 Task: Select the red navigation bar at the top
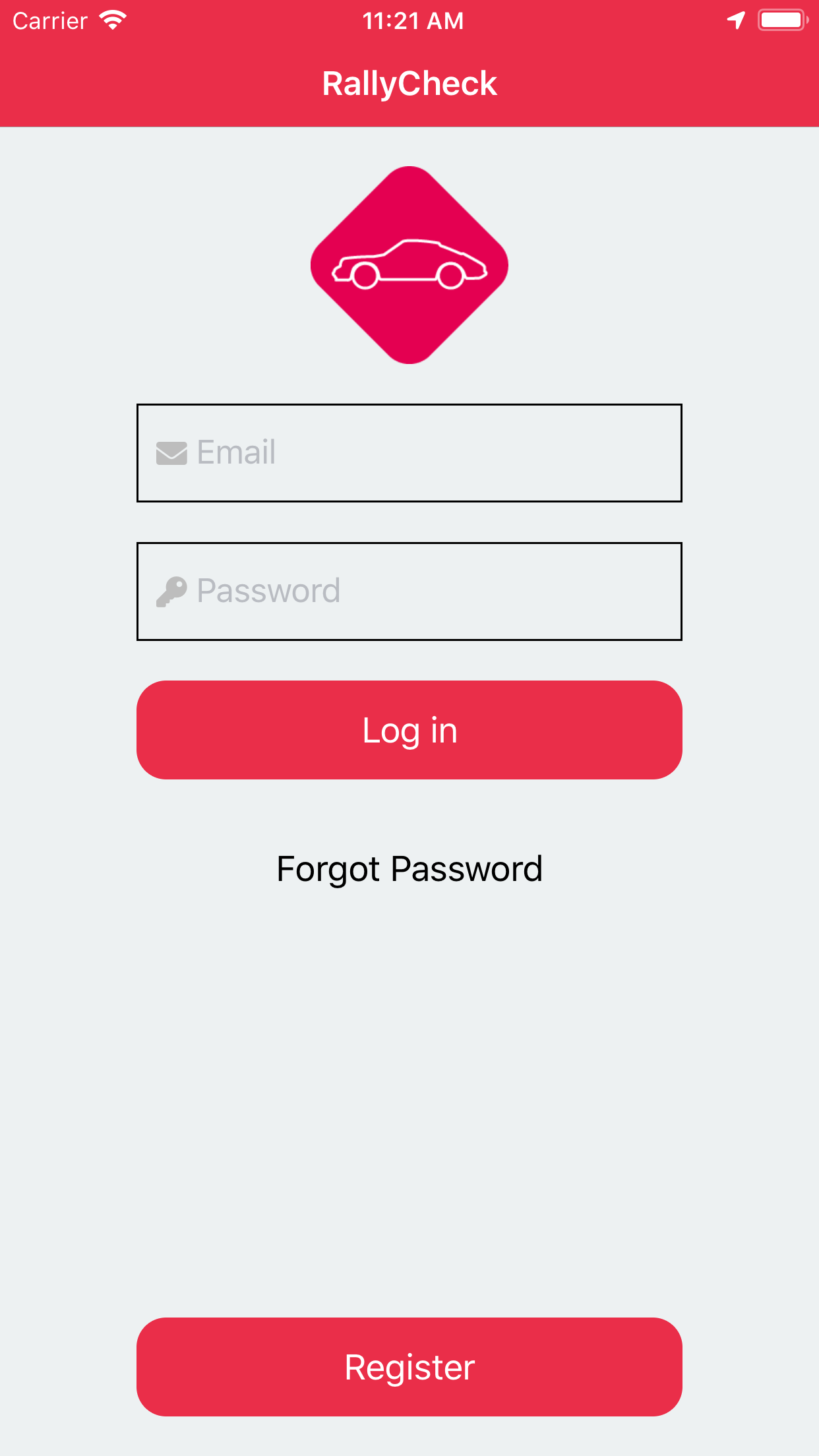[409, 83]
